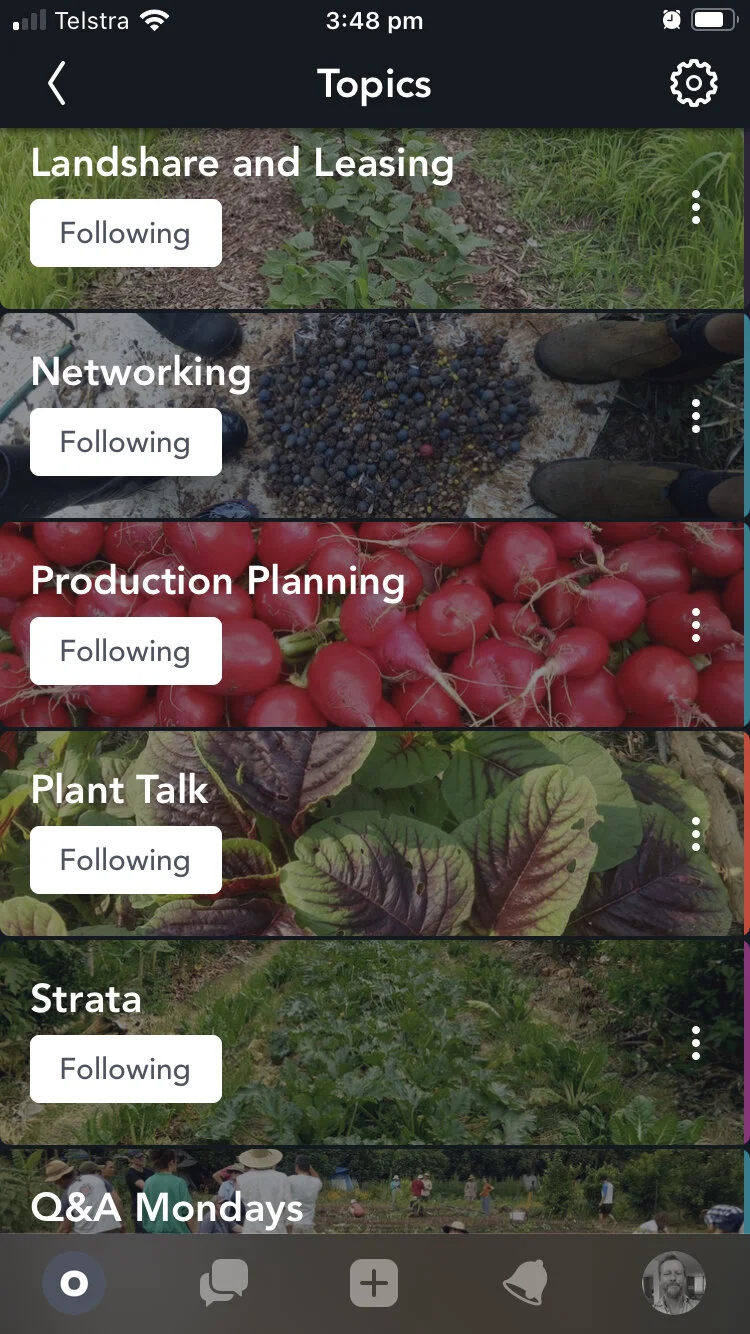Screen dimensions: 750x1334
Task: Open the notifications bell
Action: pyautogui.click(x=524, y=1284)
